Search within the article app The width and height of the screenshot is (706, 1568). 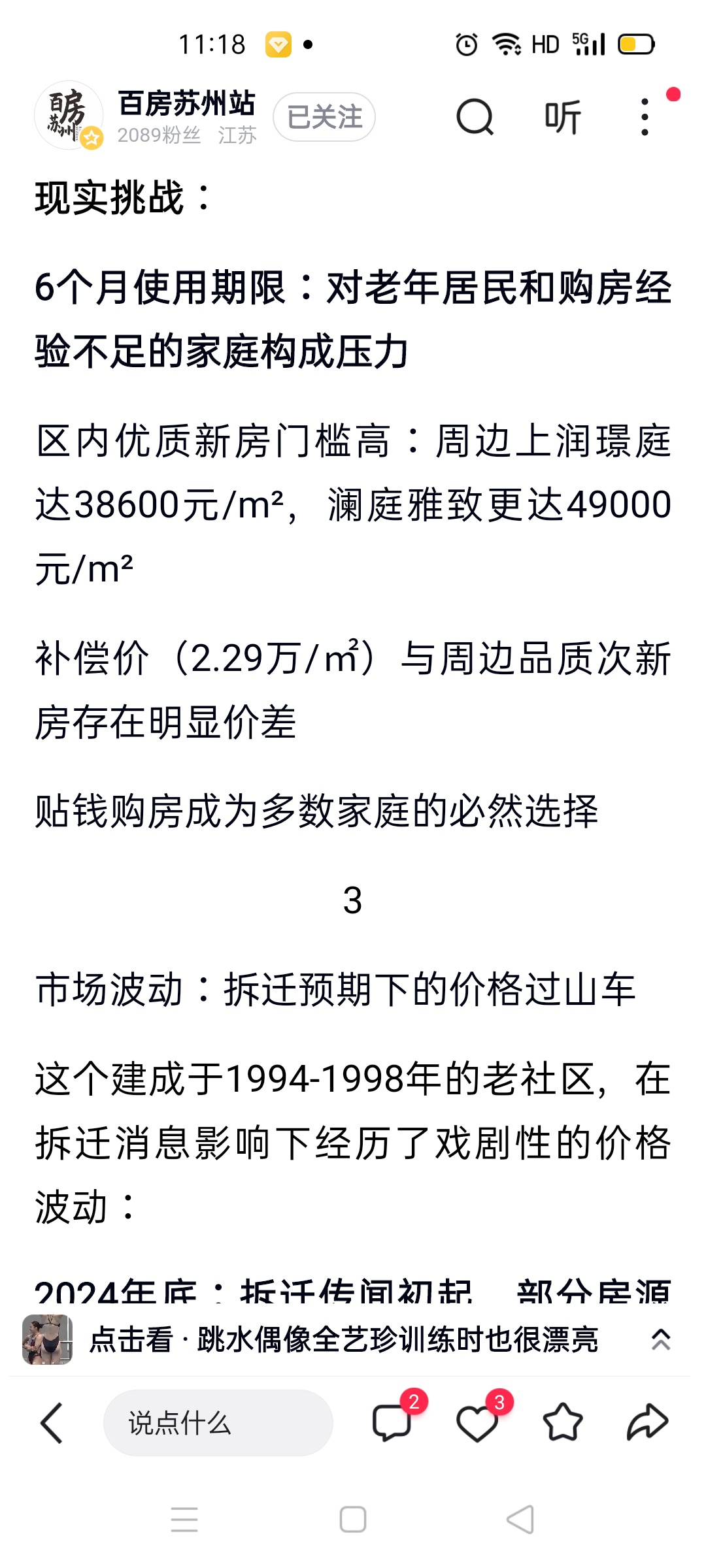coord(475,118)
